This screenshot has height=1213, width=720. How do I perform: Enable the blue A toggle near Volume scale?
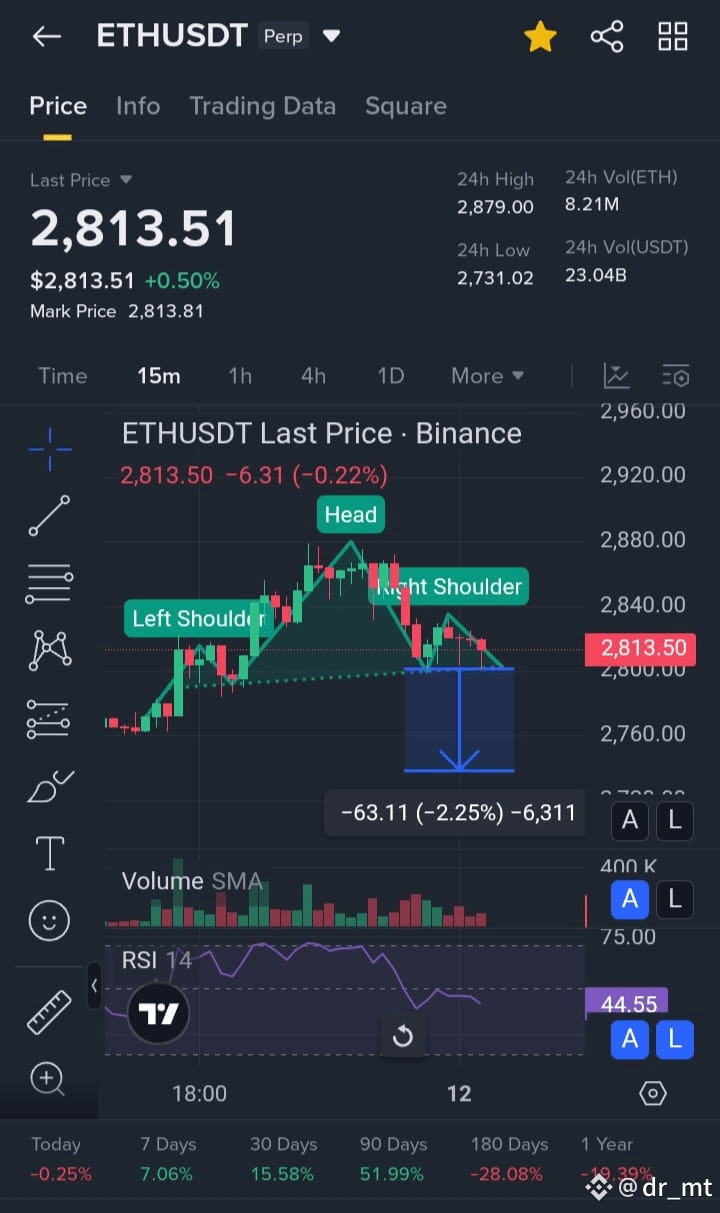tap(630, 899)
